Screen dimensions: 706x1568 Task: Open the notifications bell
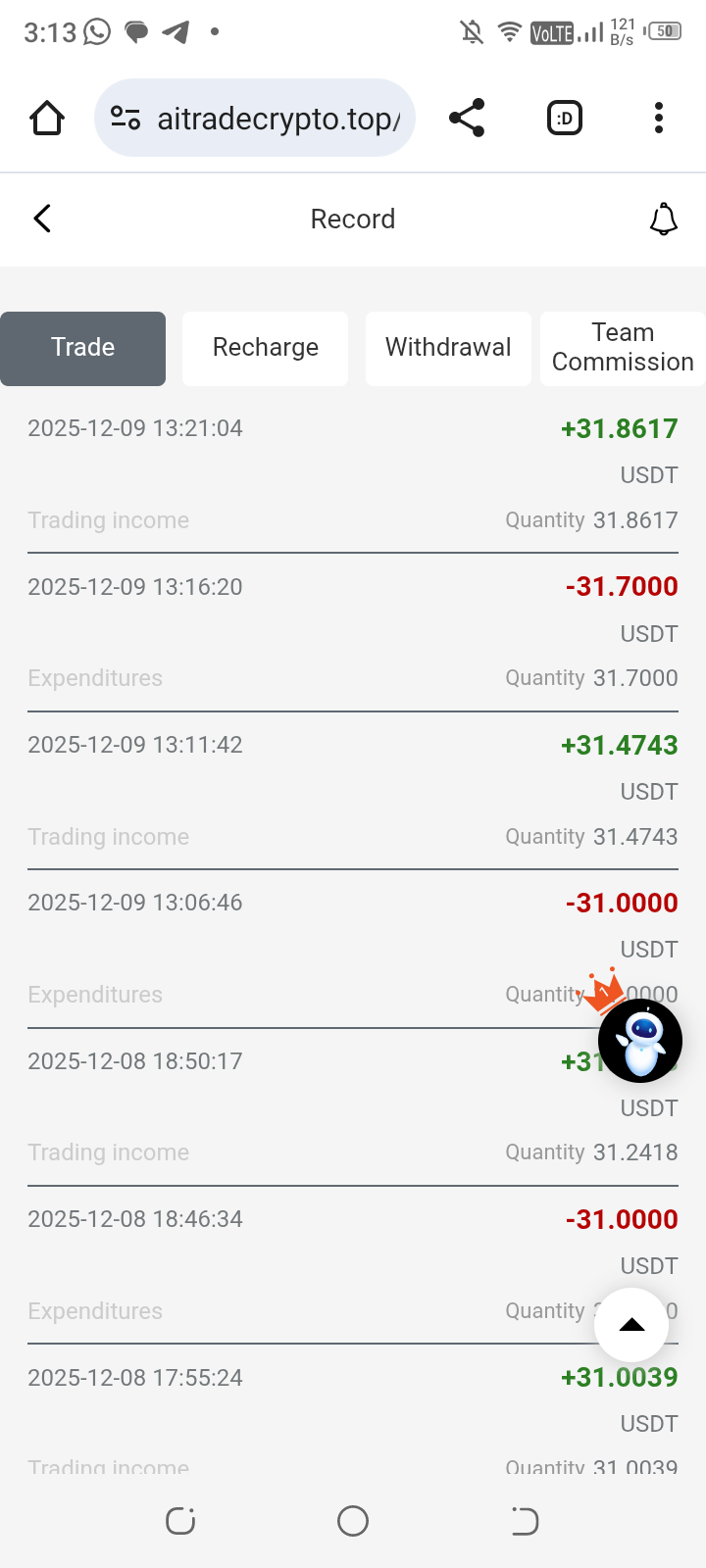(664, 220)
